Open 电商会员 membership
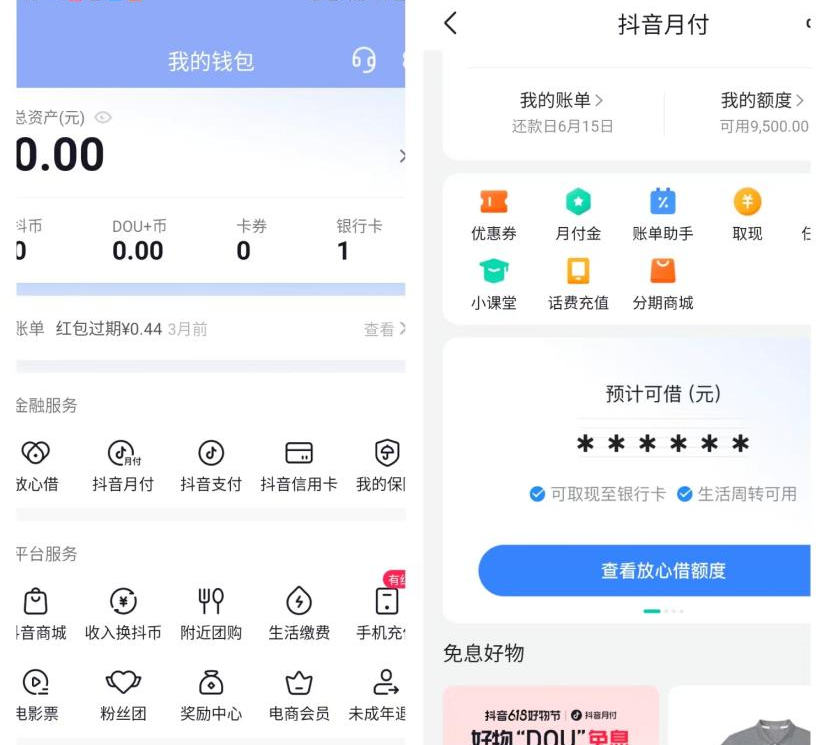Image resolution: width=828 pixels, height=745 pixels. (299, 695)
